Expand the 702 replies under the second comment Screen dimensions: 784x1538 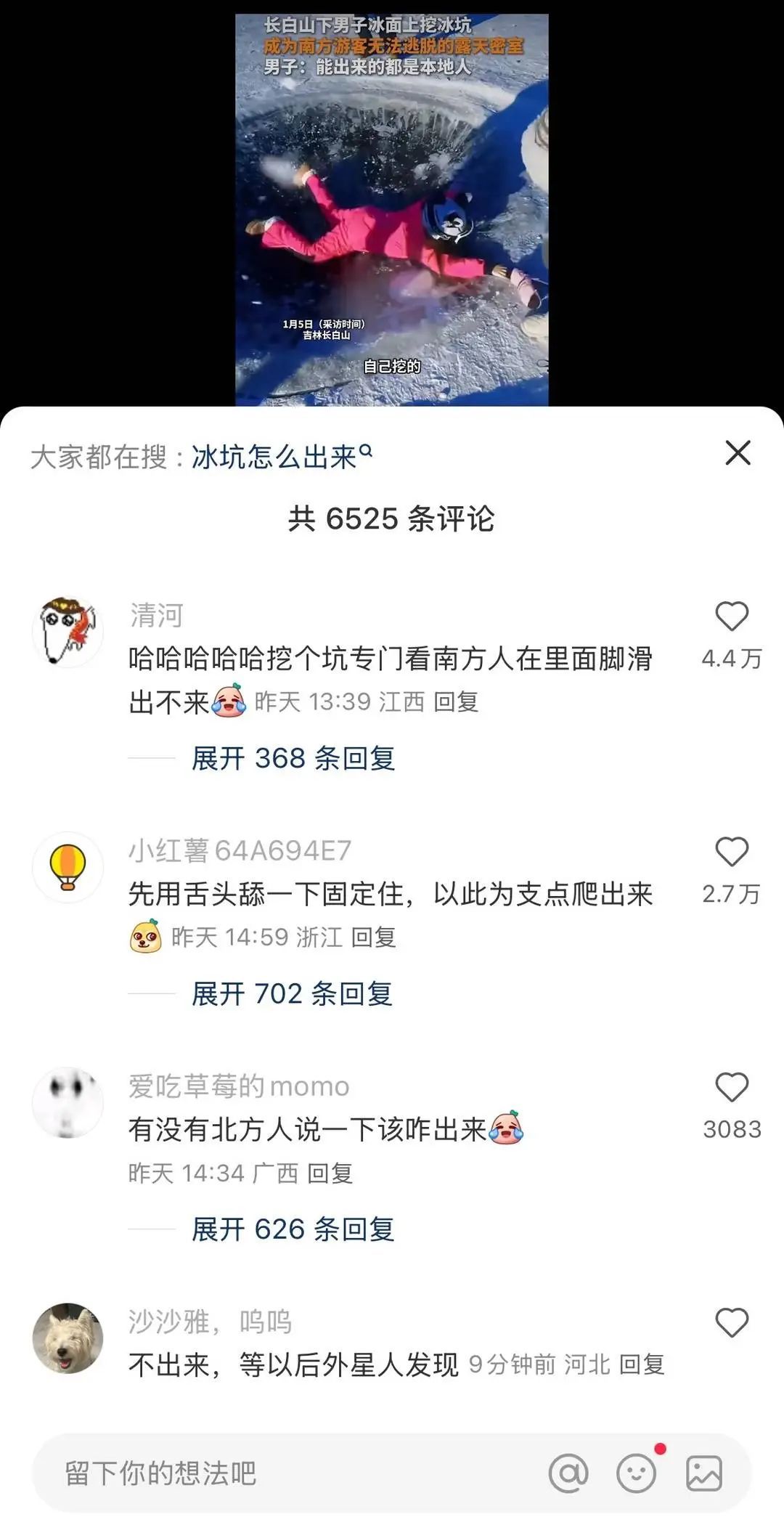click(293, 994)
